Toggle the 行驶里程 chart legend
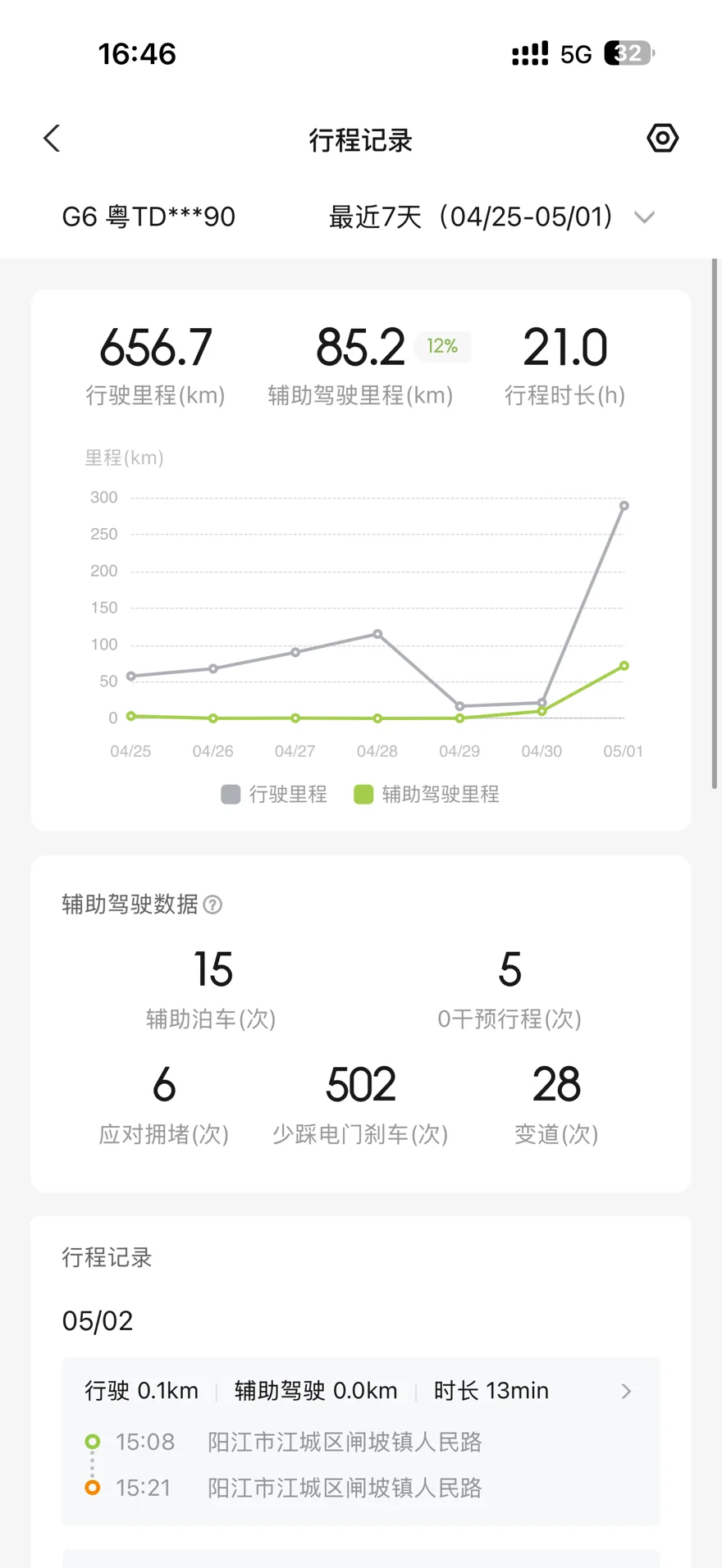This screenshot has width=722, height=1568. 274,794
